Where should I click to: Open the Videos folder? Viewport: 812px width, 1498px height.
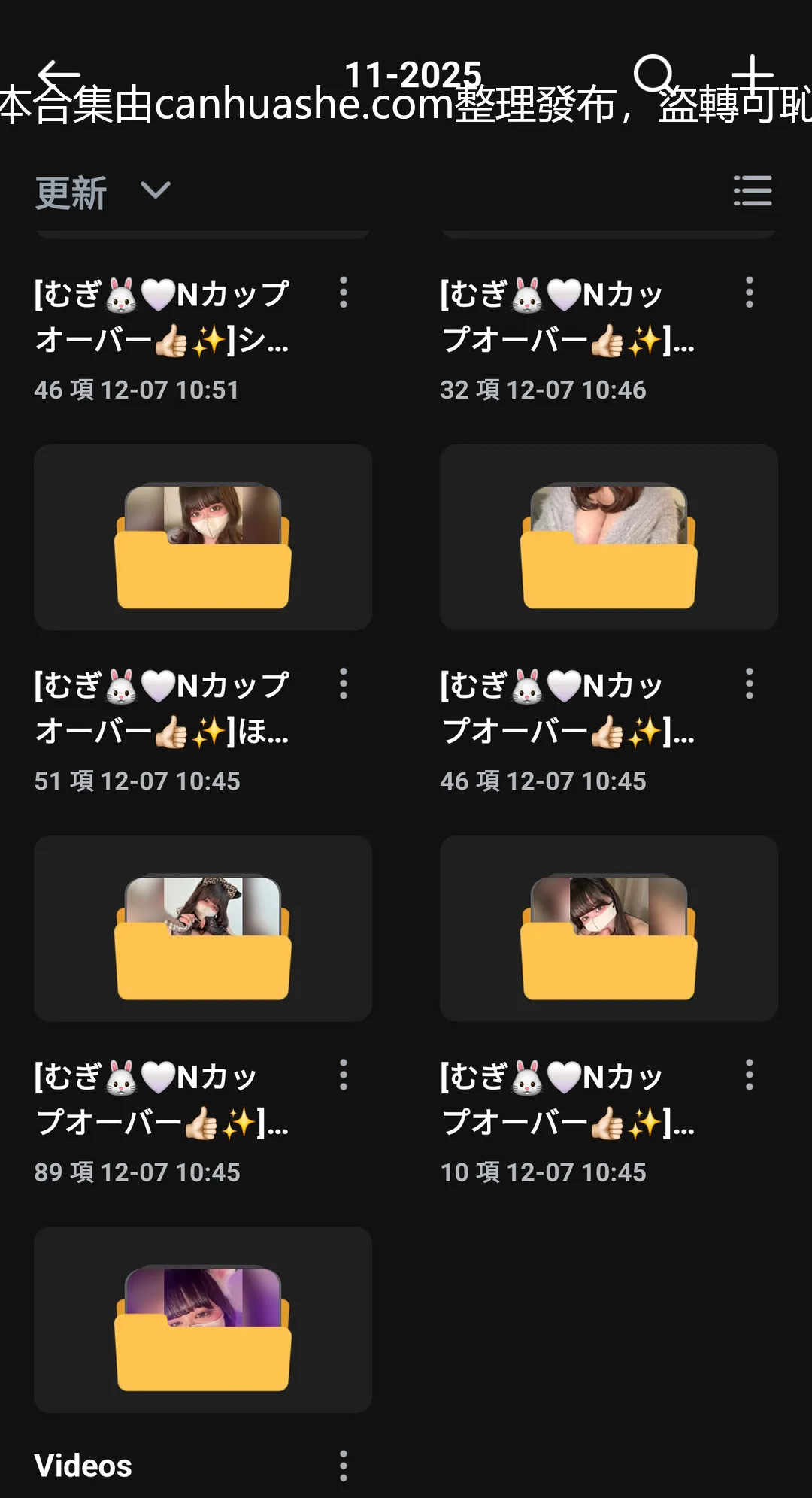[203, 1319]
